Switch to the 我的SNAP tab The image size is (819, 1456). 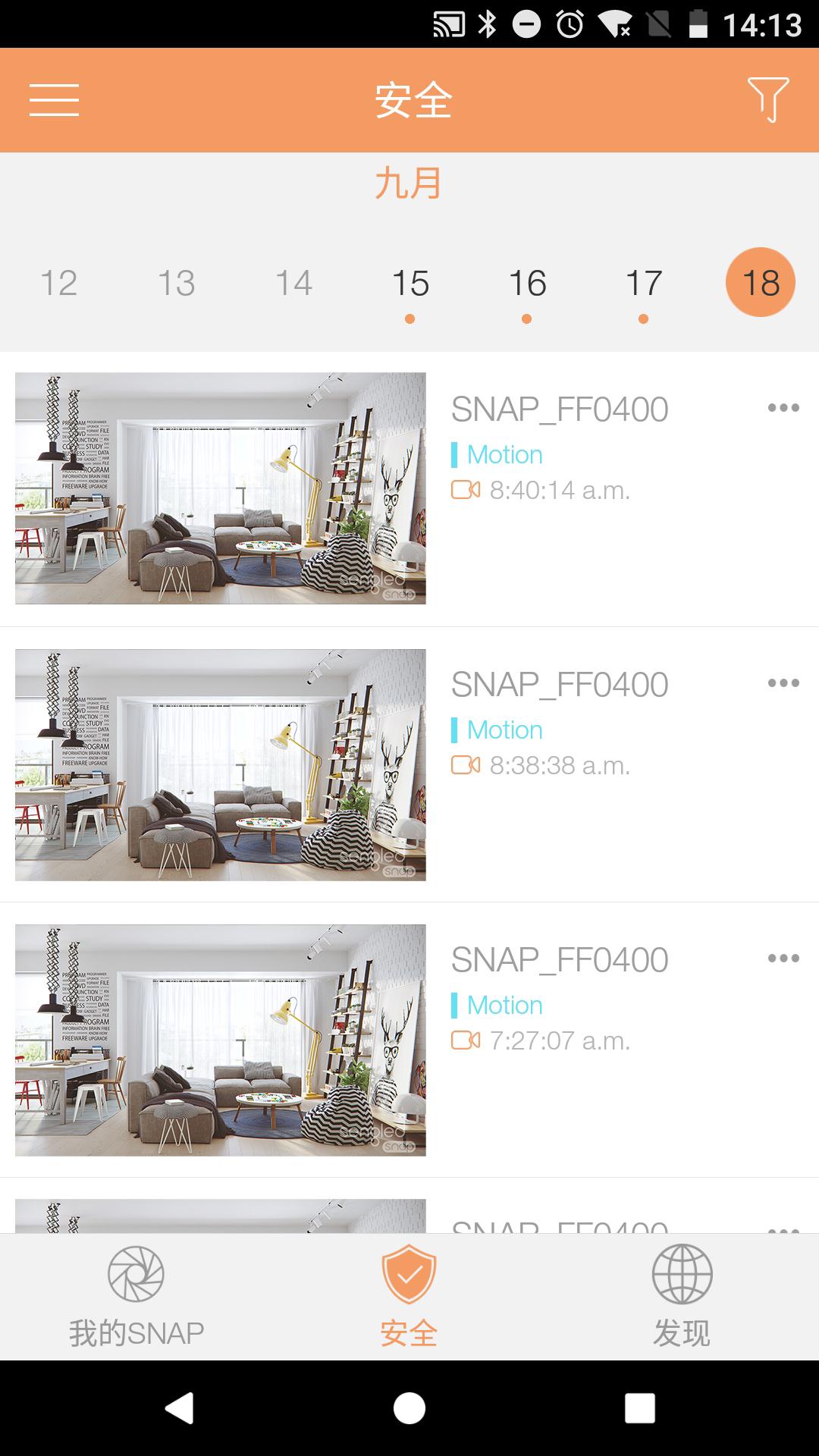(136, 1297)
